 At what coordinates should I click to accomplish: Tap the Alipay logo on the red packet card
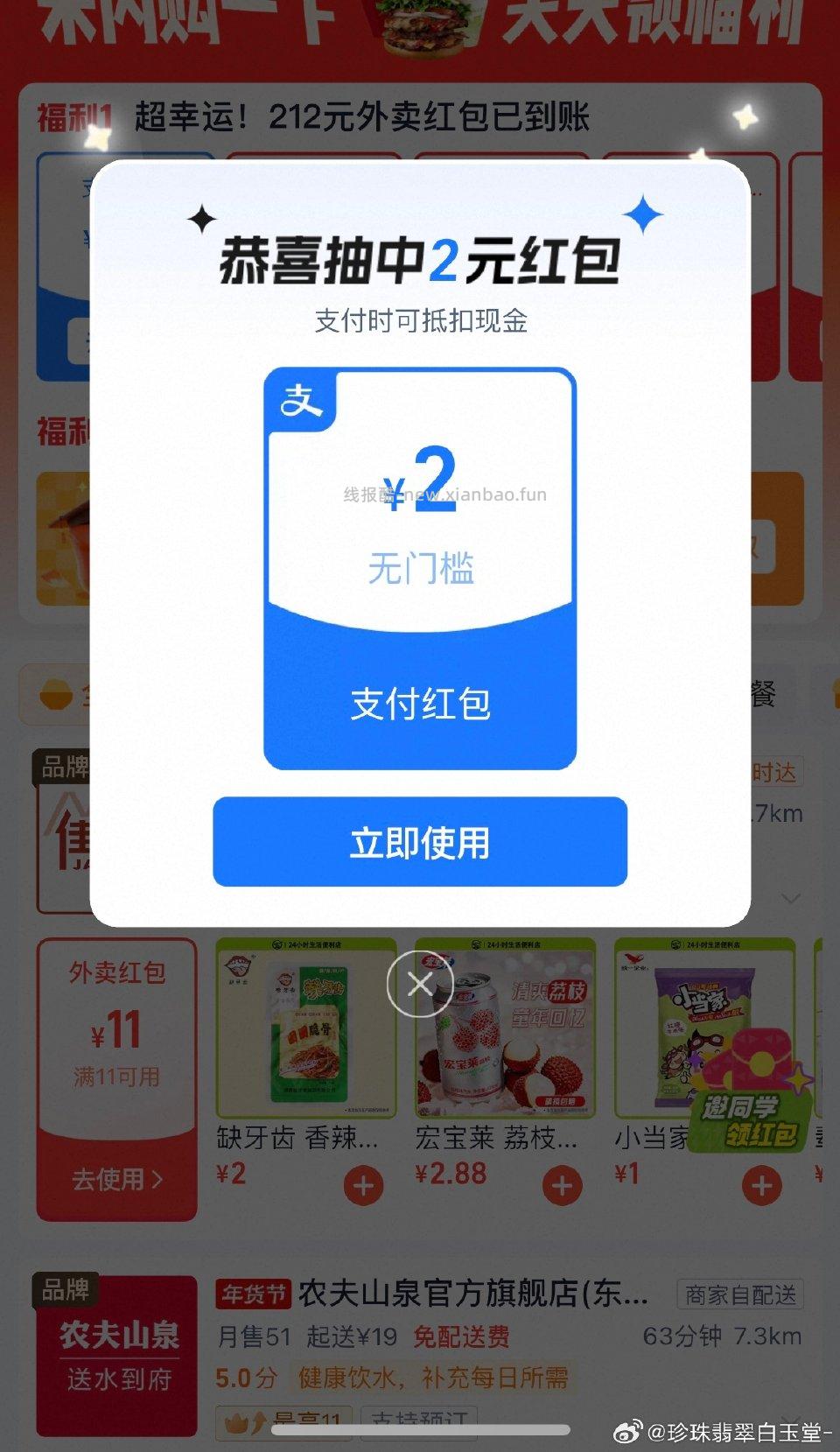click(x=301, y=398)
